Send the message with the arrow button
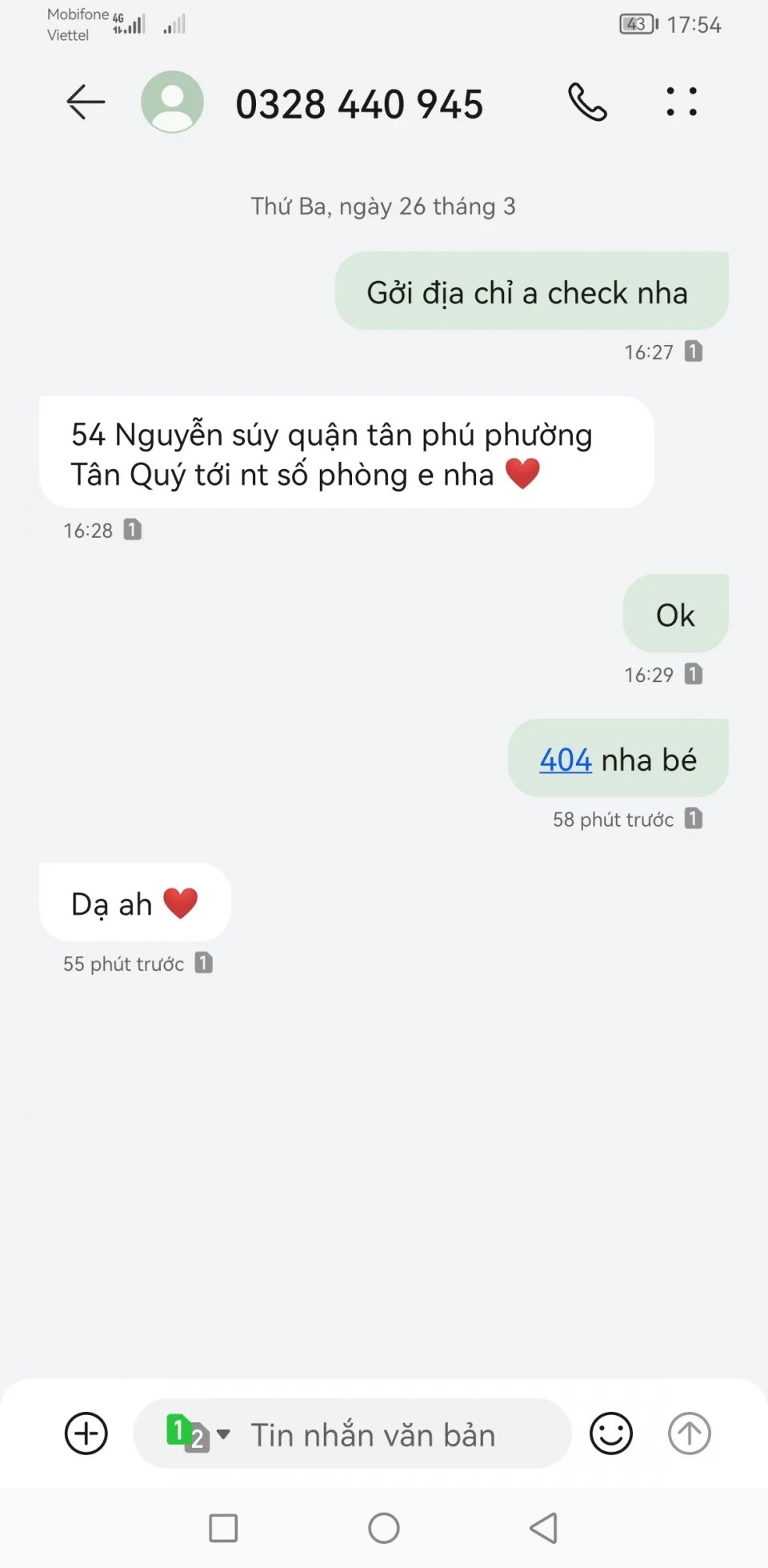 tap(689, 1434)
